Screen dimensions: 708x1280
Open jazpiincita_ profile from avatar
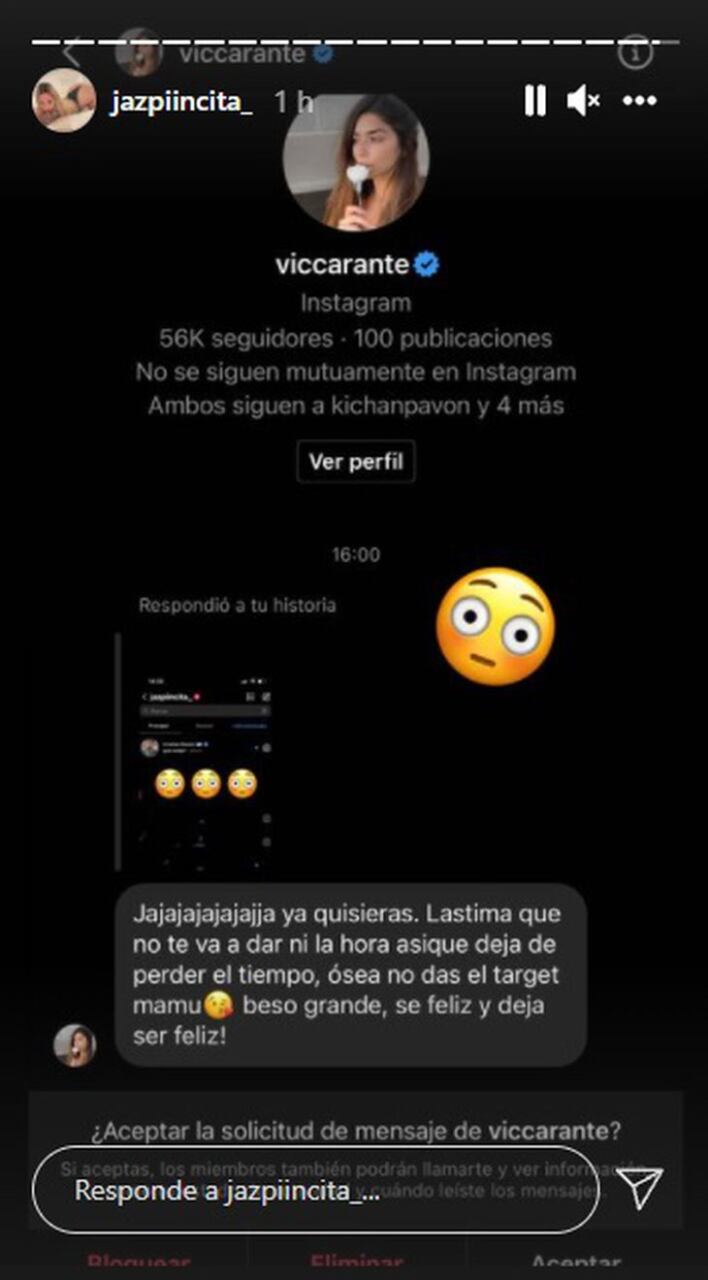point(64,100)
